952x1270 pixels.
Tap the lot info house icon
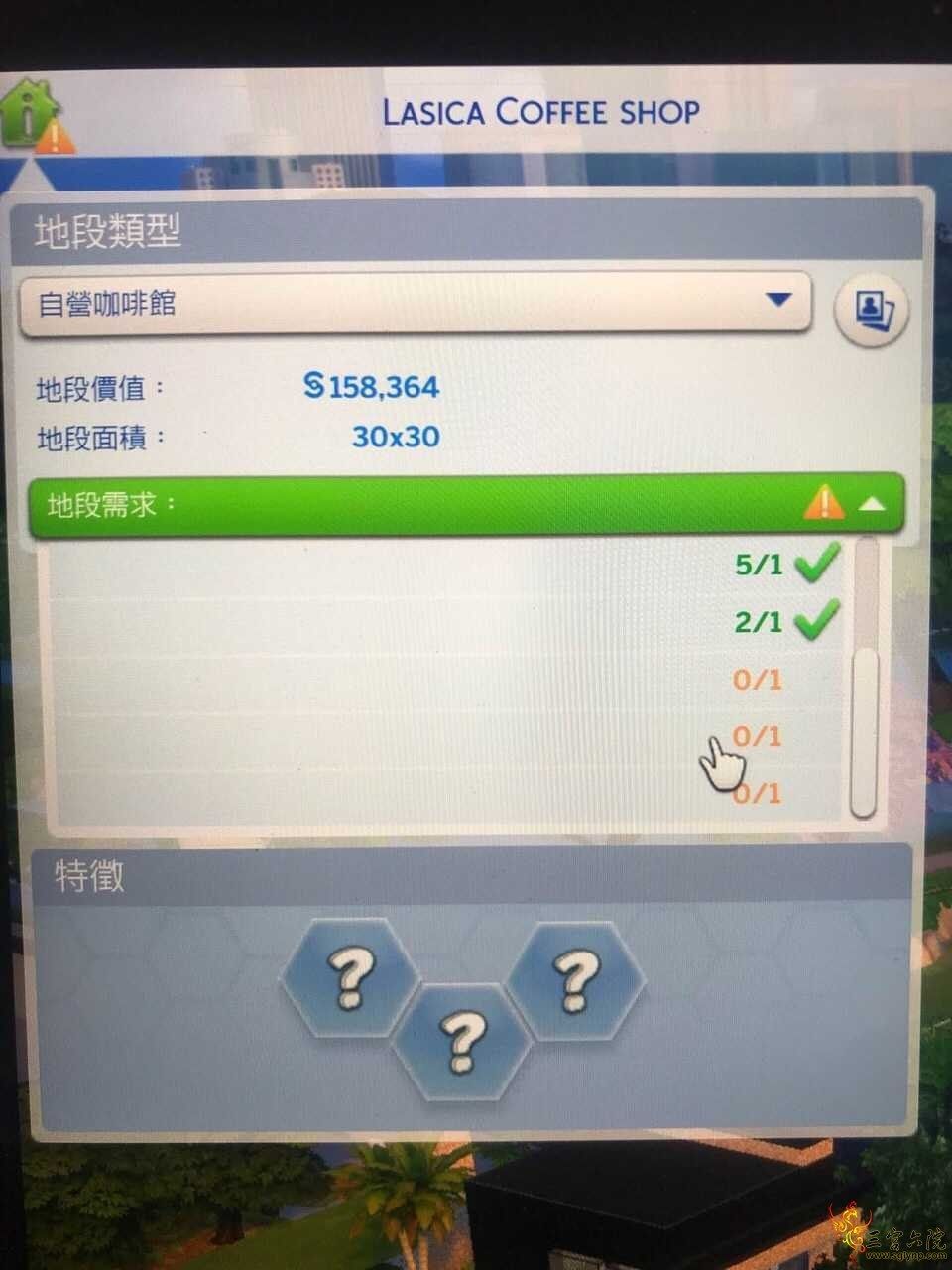click(30, 114)
